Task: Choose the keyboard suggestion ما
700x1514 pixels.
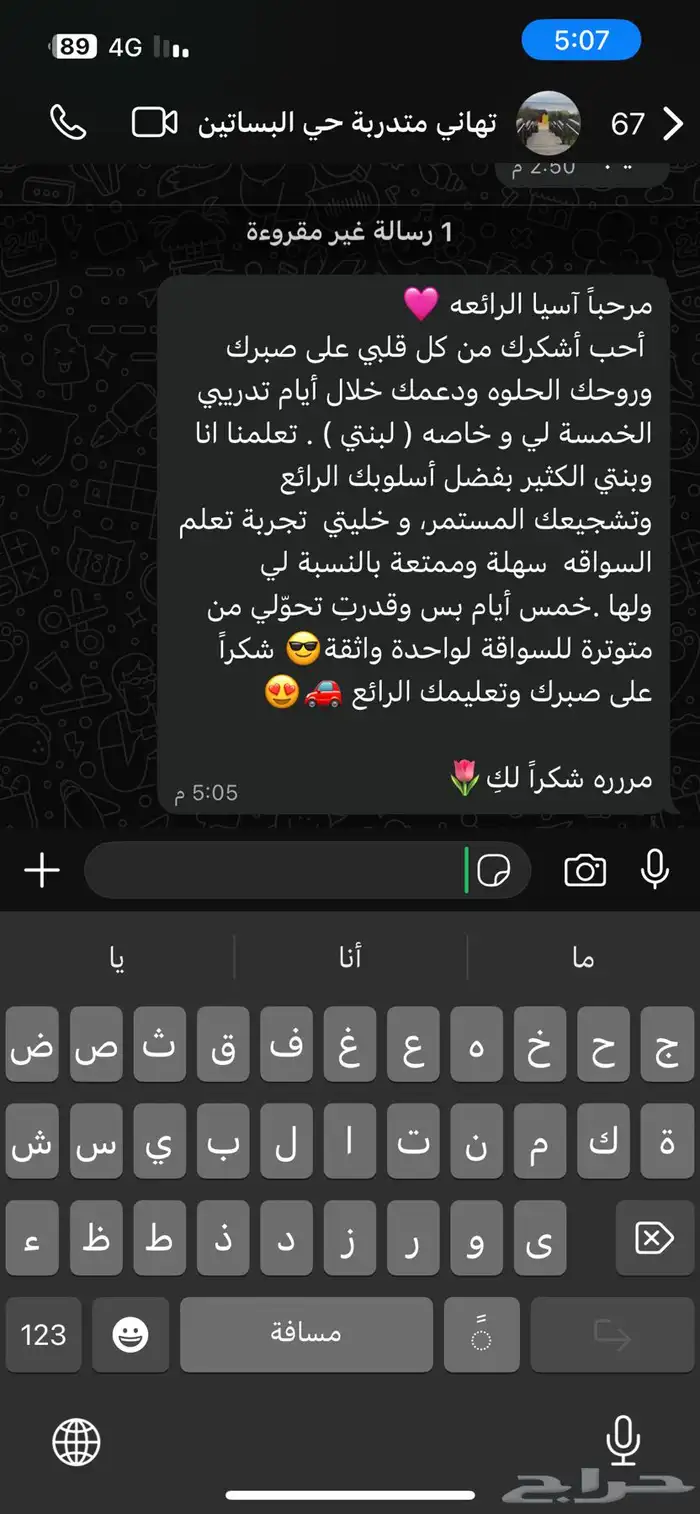Action: (583, 958)
